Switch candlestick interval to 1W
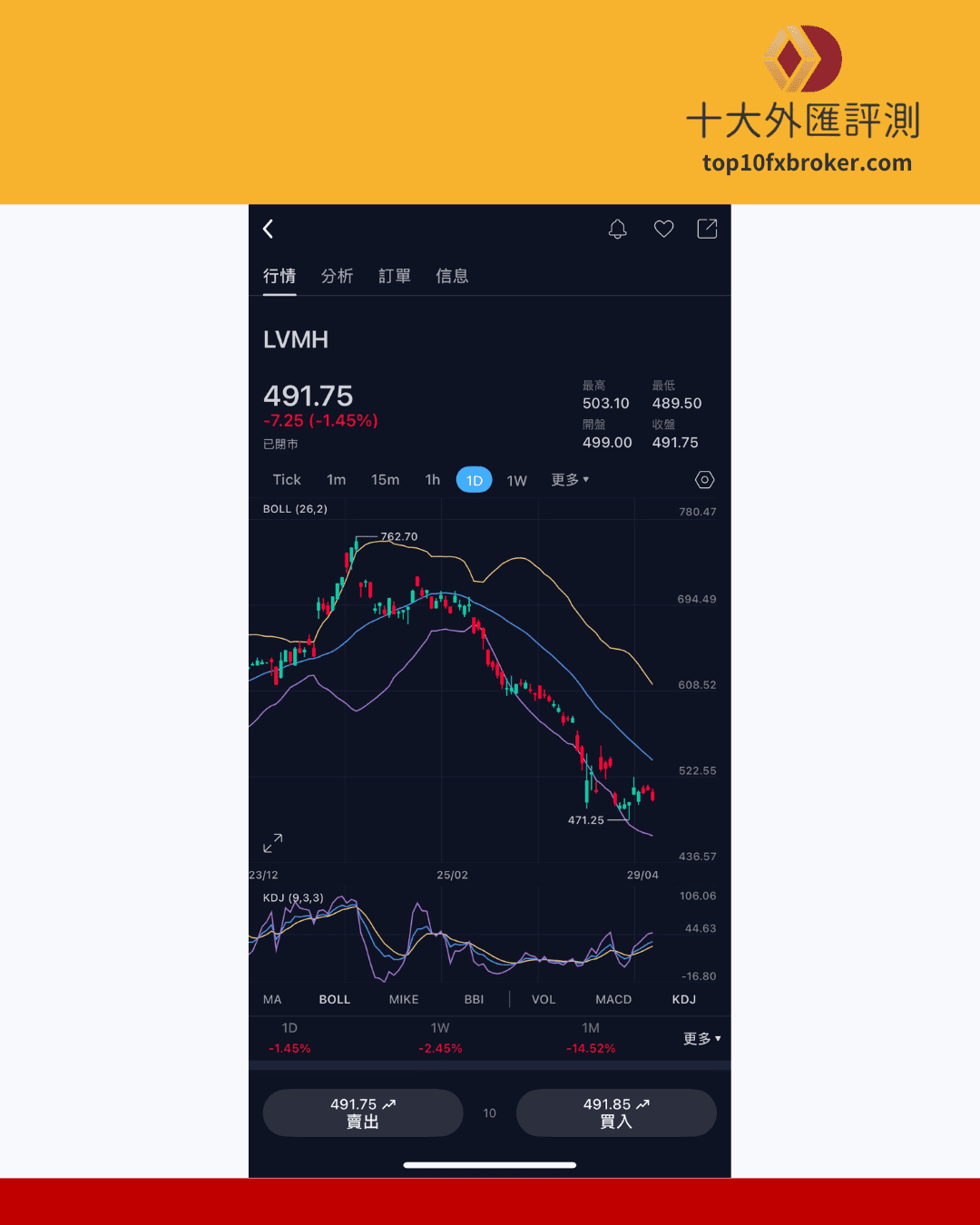 (x=516, y=479)
